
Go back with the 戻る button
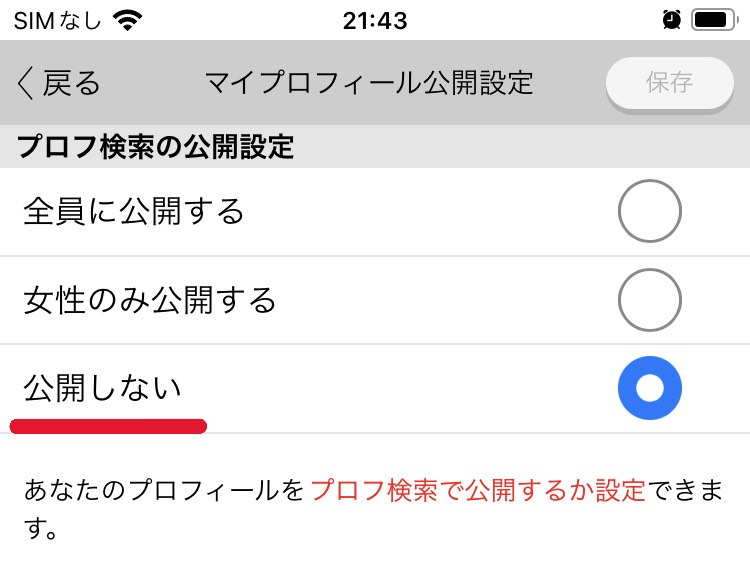point(60,83)
